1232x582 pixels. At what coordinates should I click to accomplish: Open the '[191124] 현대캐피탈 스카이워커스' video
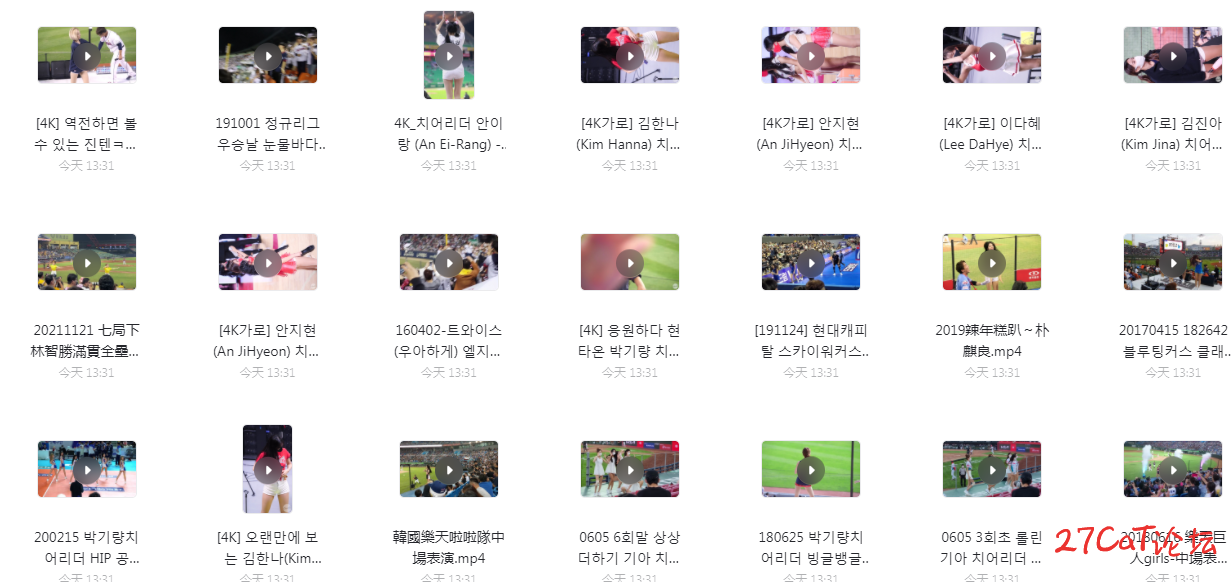pyautogui.click(x=811, y=263)
